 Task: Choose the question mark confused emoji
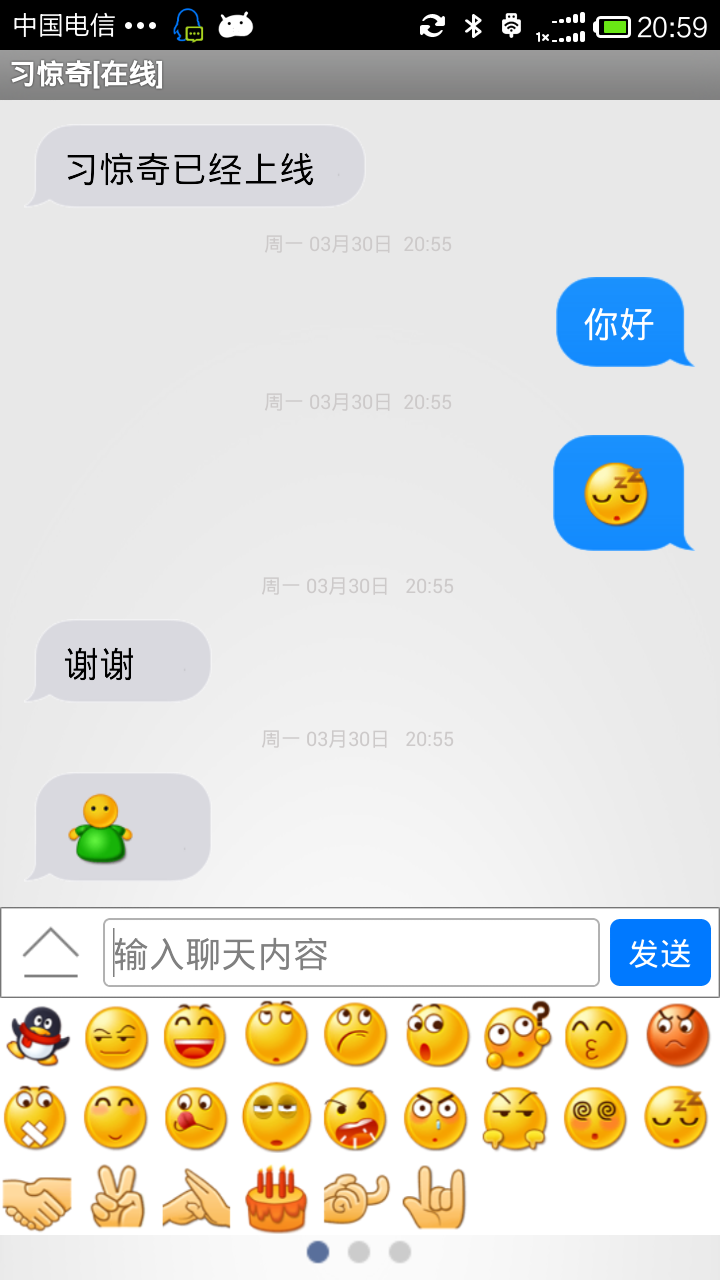(x=517, y=1036)
